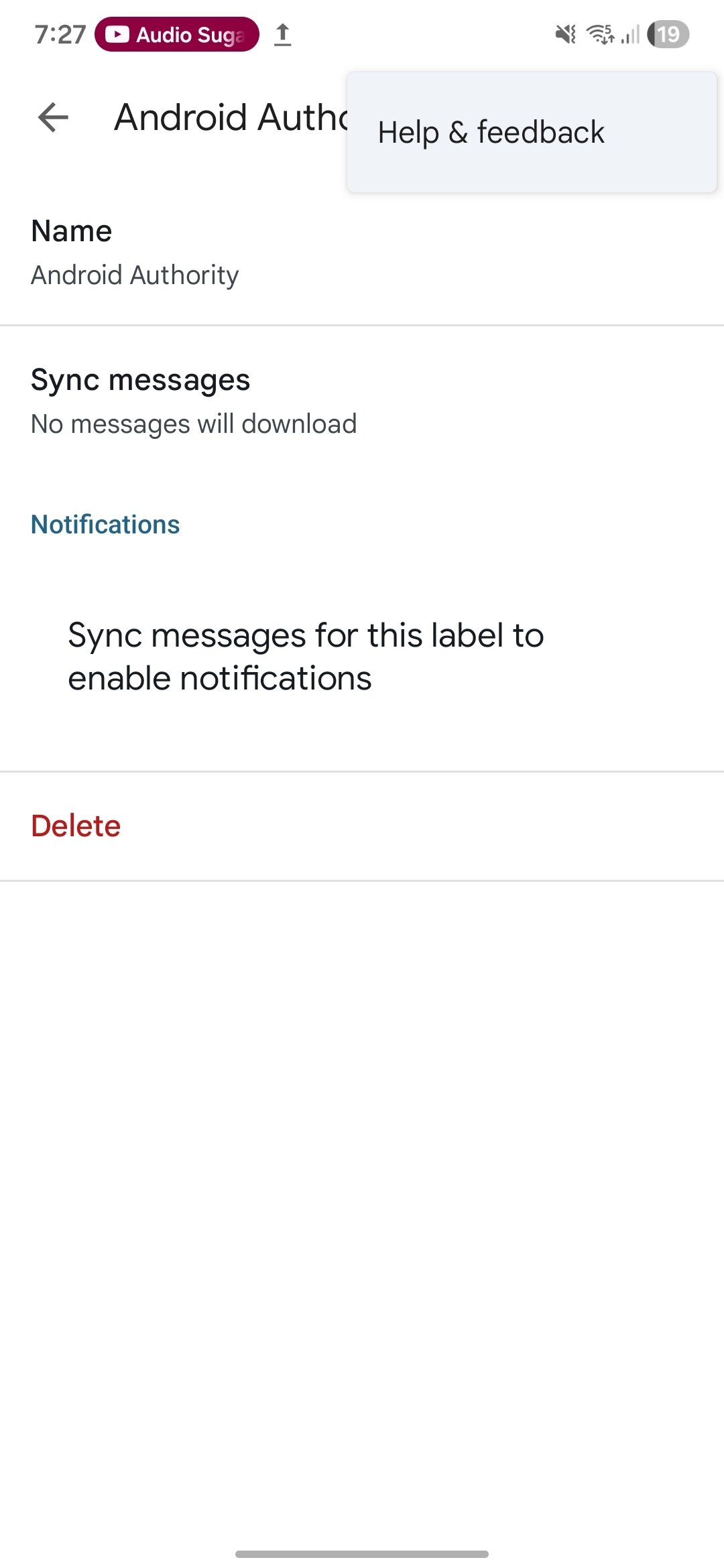Tap the vibrate/mute sound icon
Screen dimensions: 724x1568
(565, 35)
